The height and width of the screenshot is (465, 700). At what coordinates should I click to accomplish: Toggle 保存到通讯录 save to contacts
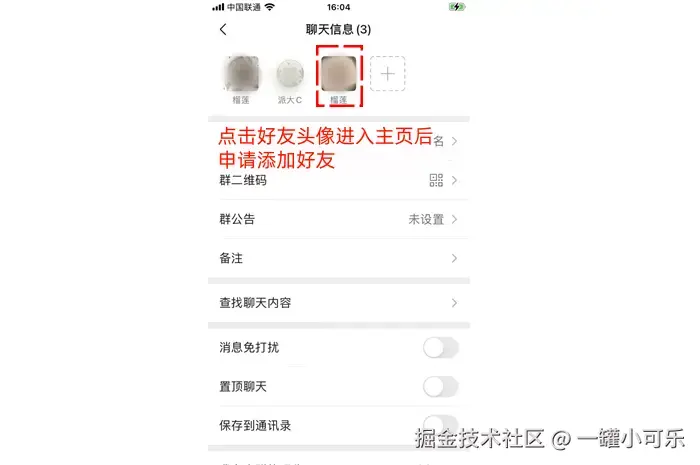(x=440, y=423)
